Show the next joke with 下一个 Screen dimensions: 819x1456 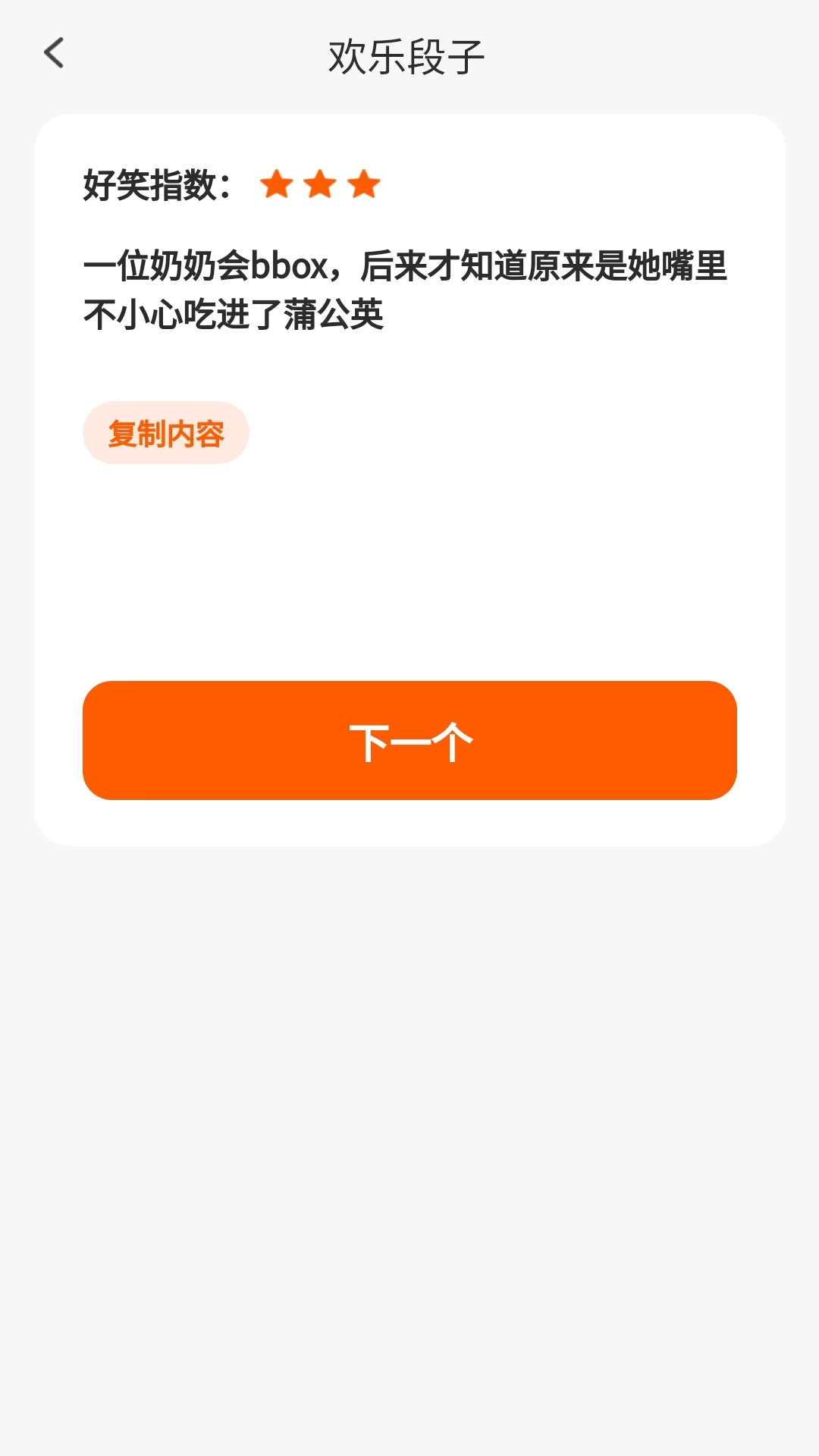[409, 741]
